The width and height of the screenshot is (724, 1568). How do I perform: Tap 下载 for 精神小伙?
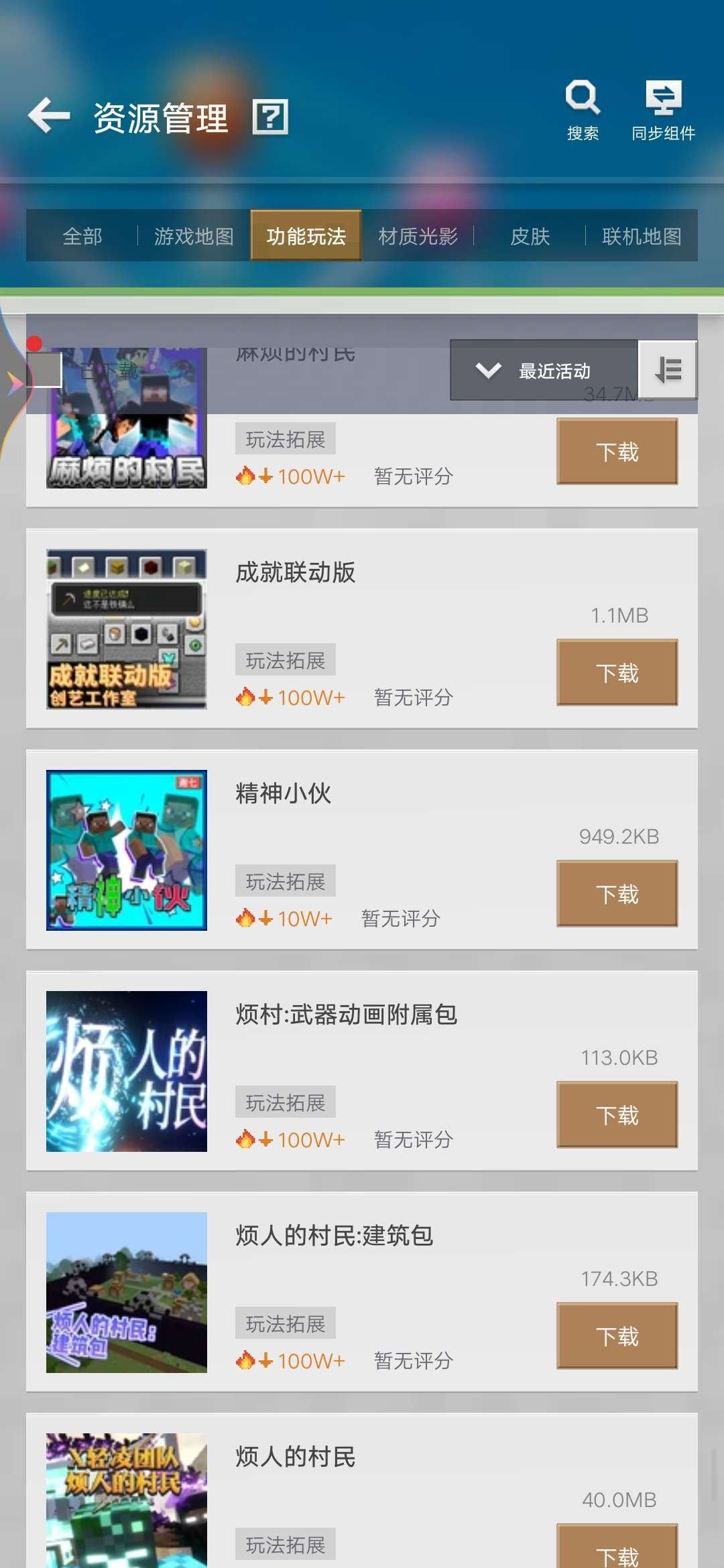[616, 894]
